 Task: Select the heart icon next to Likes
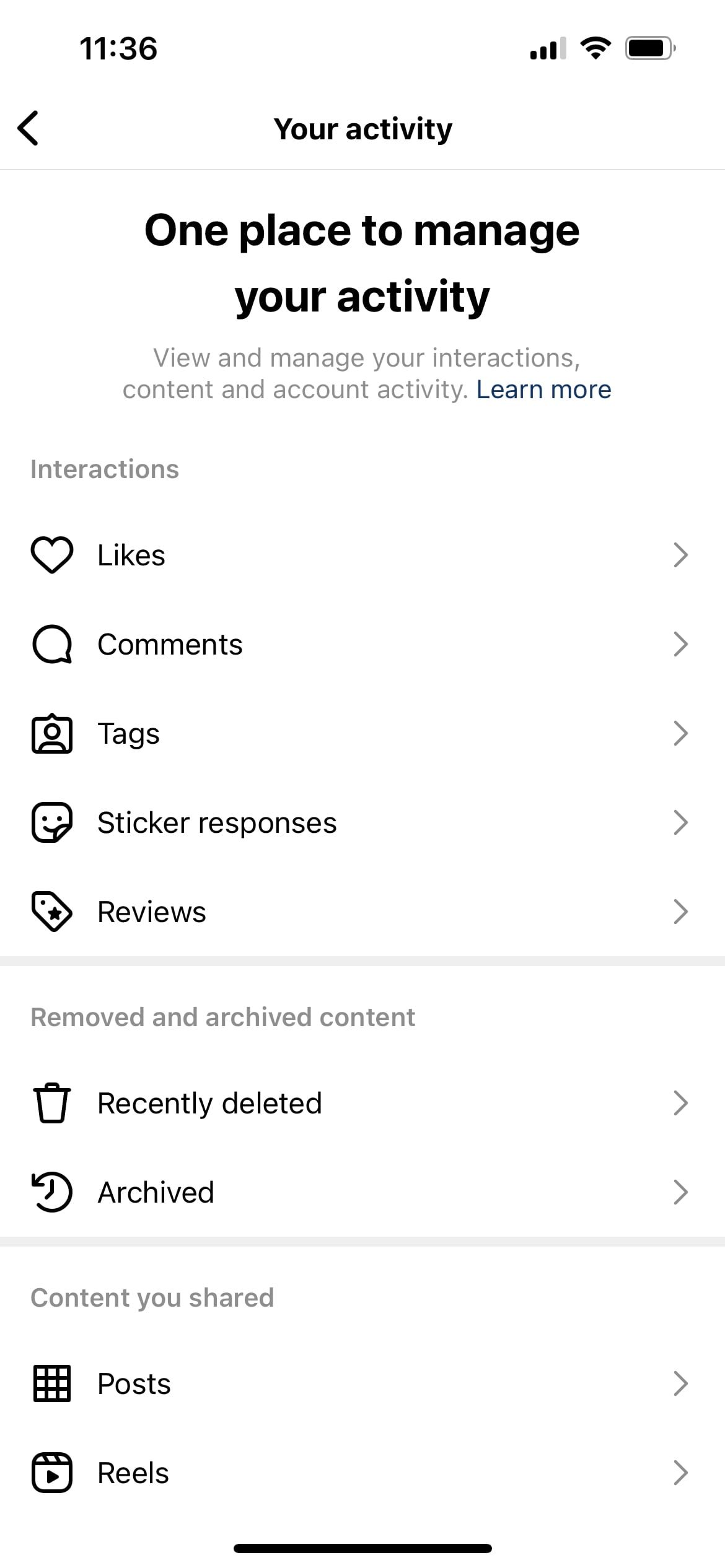click(52, 554)
